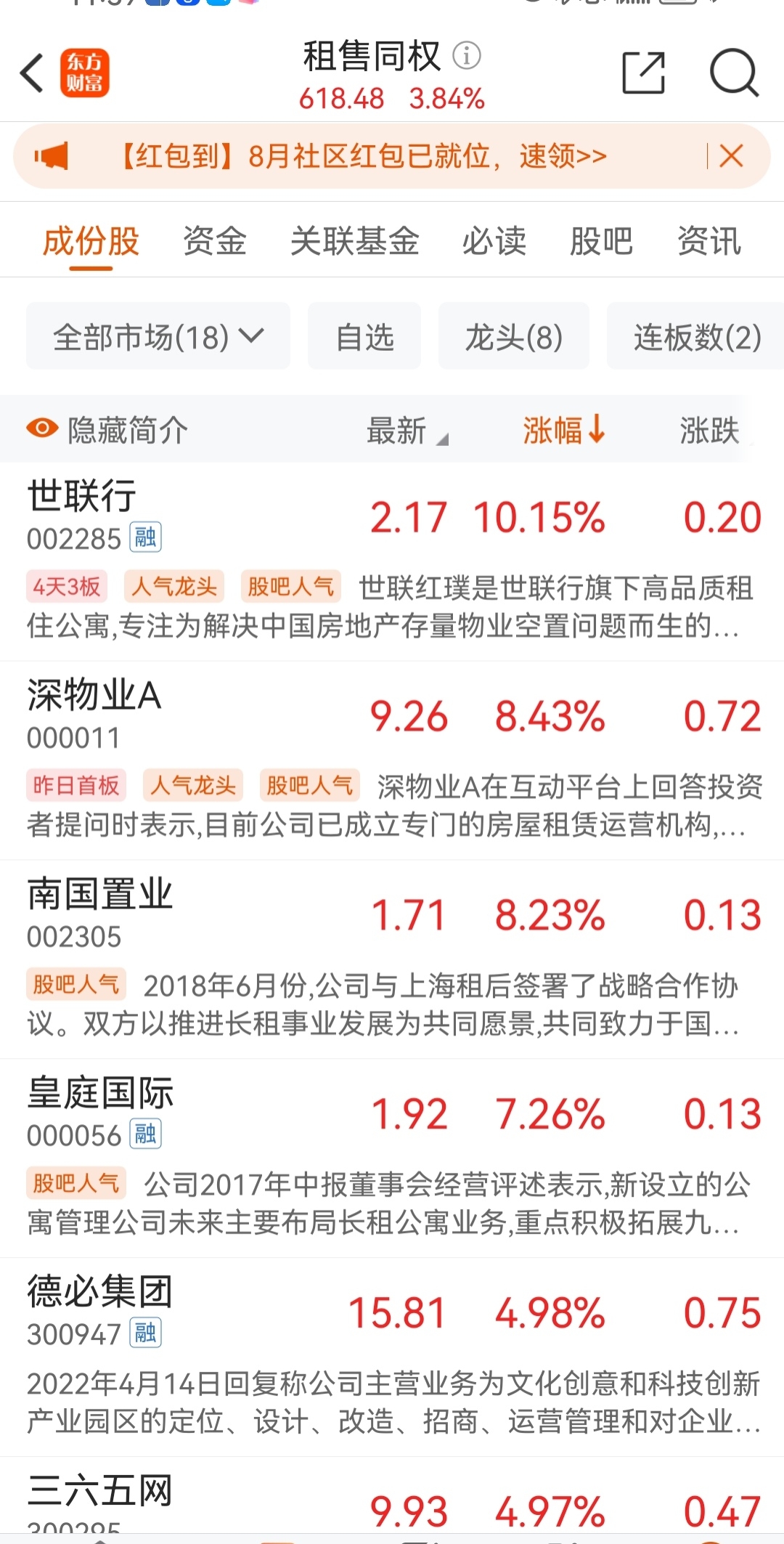The height and width of the screenshot is (1544, 784).
Task: Select the 龙头(8) filter chip
Action: [x=514, y=337]
